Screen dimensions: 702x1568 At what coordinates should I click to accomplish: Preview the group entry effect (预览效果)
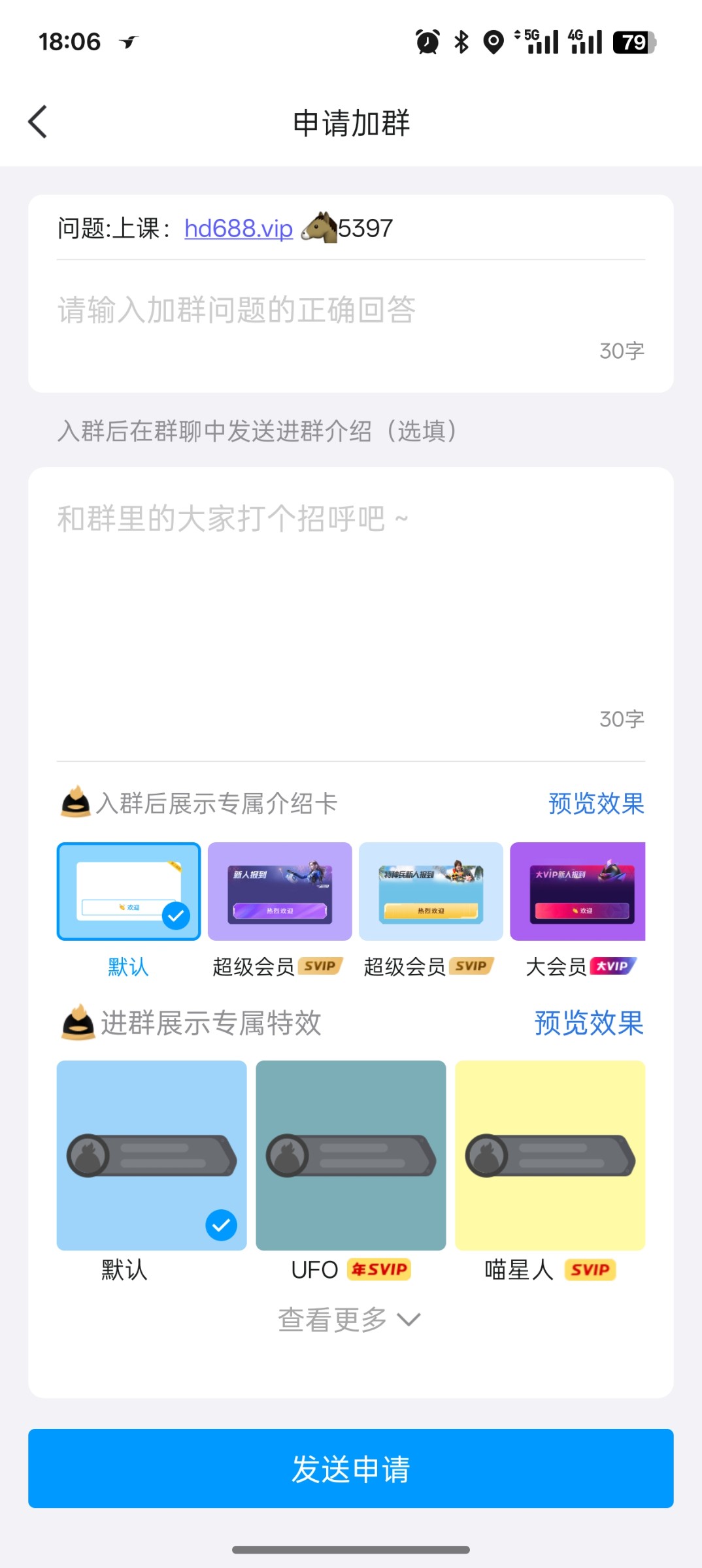coord(589,1023)
